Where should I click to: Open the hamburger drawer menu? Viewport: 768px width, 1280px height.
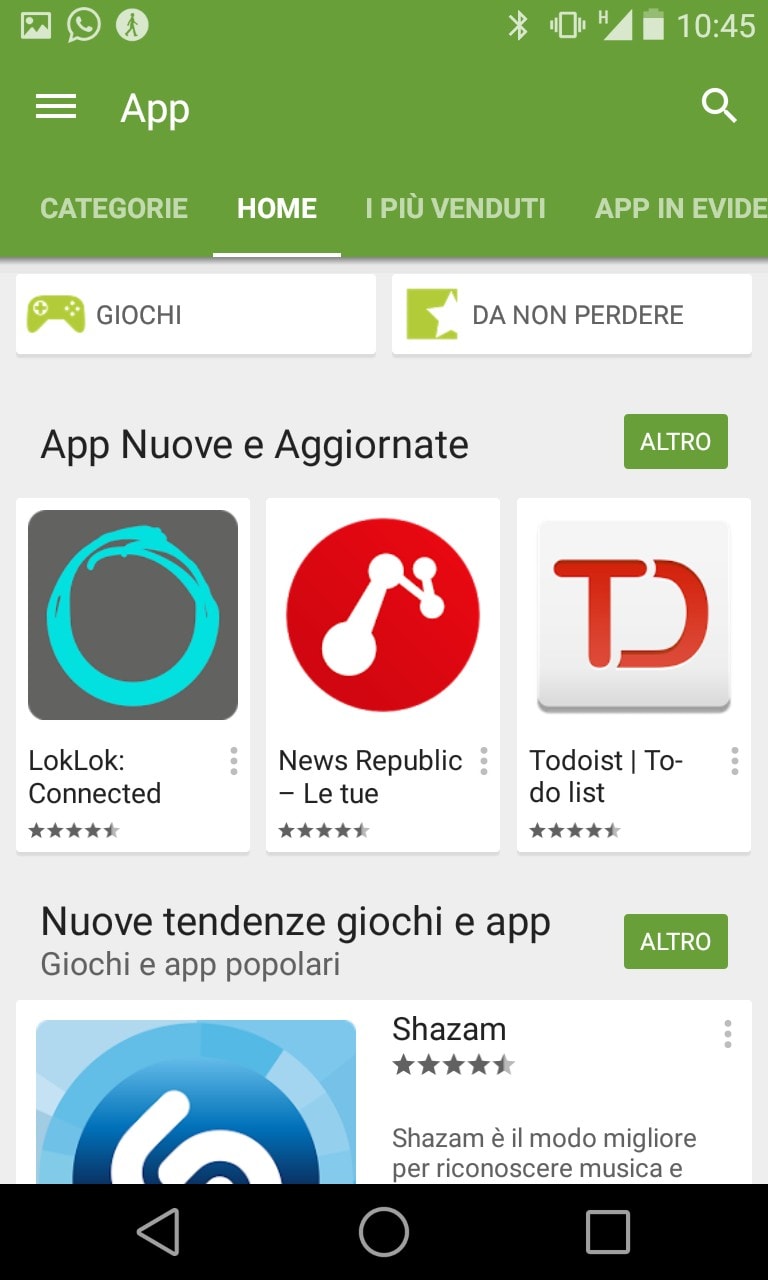coord(56,107)
